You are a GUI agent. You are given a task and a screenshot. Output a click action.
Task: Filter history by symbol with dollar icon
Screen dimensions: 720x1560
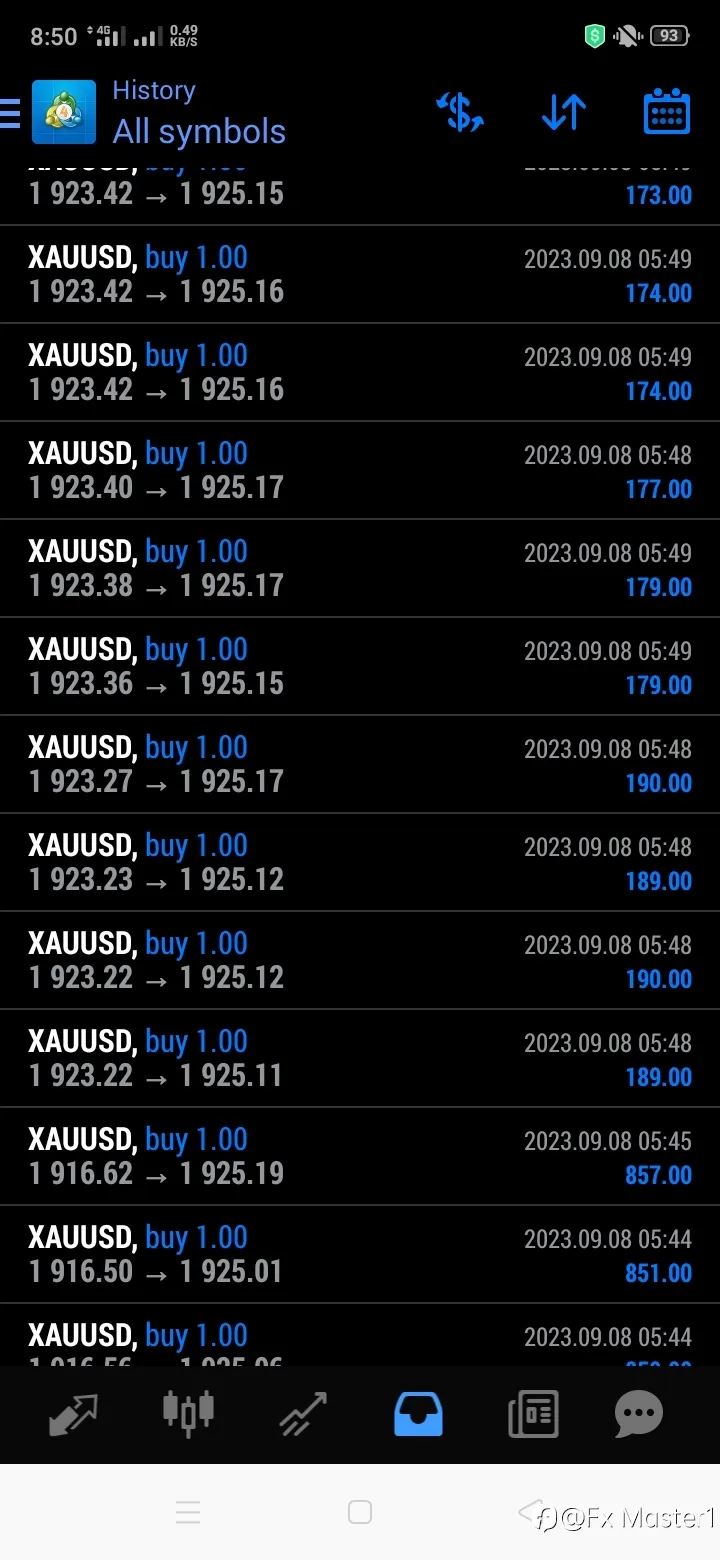pyautogui.click(x=460, y=112)
